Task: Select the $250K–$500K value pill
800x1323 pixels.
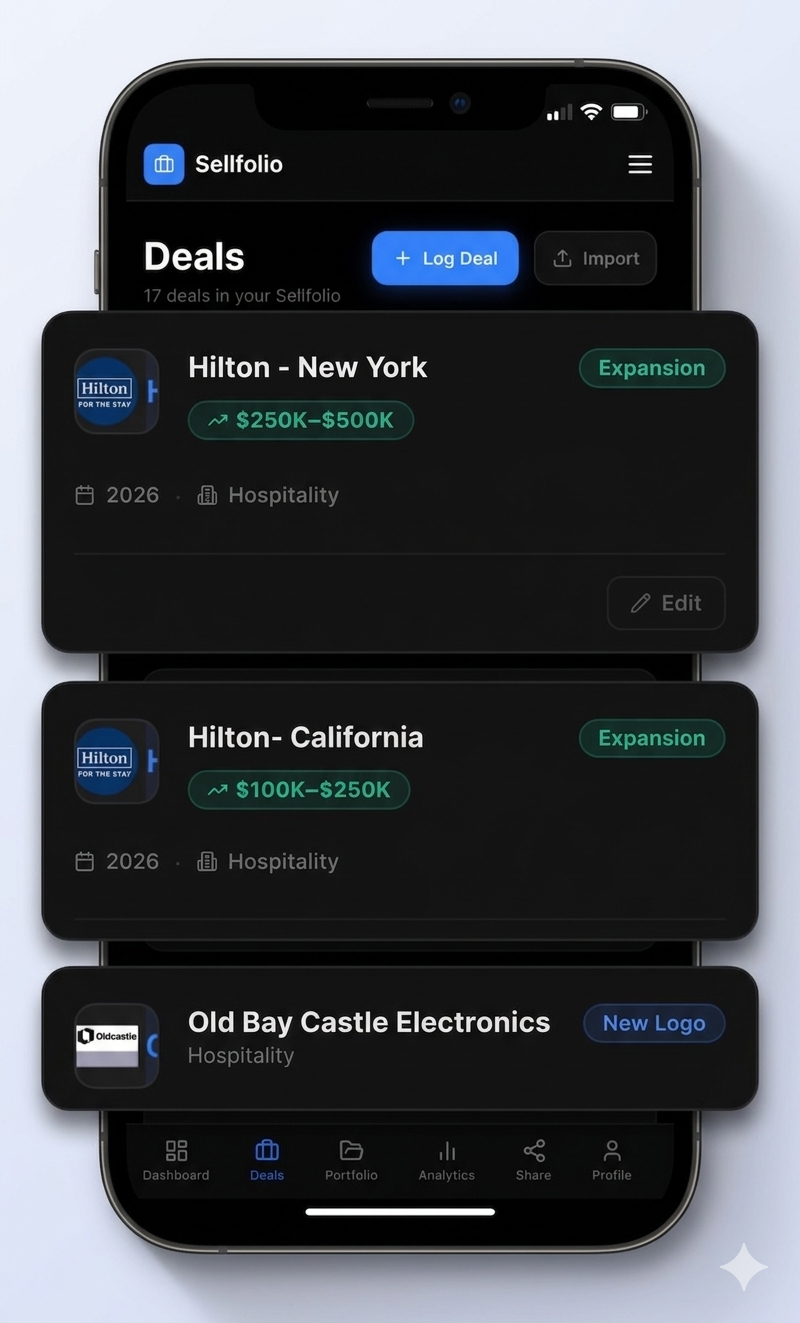Action: pos(300,420)
